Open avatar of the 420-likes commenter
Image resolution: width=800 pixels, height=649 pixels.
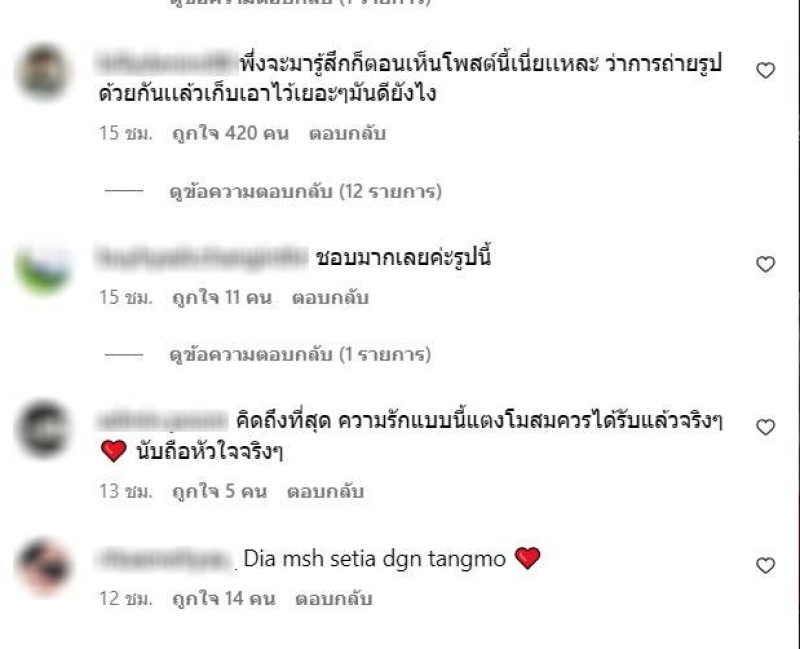pos(45,72)
